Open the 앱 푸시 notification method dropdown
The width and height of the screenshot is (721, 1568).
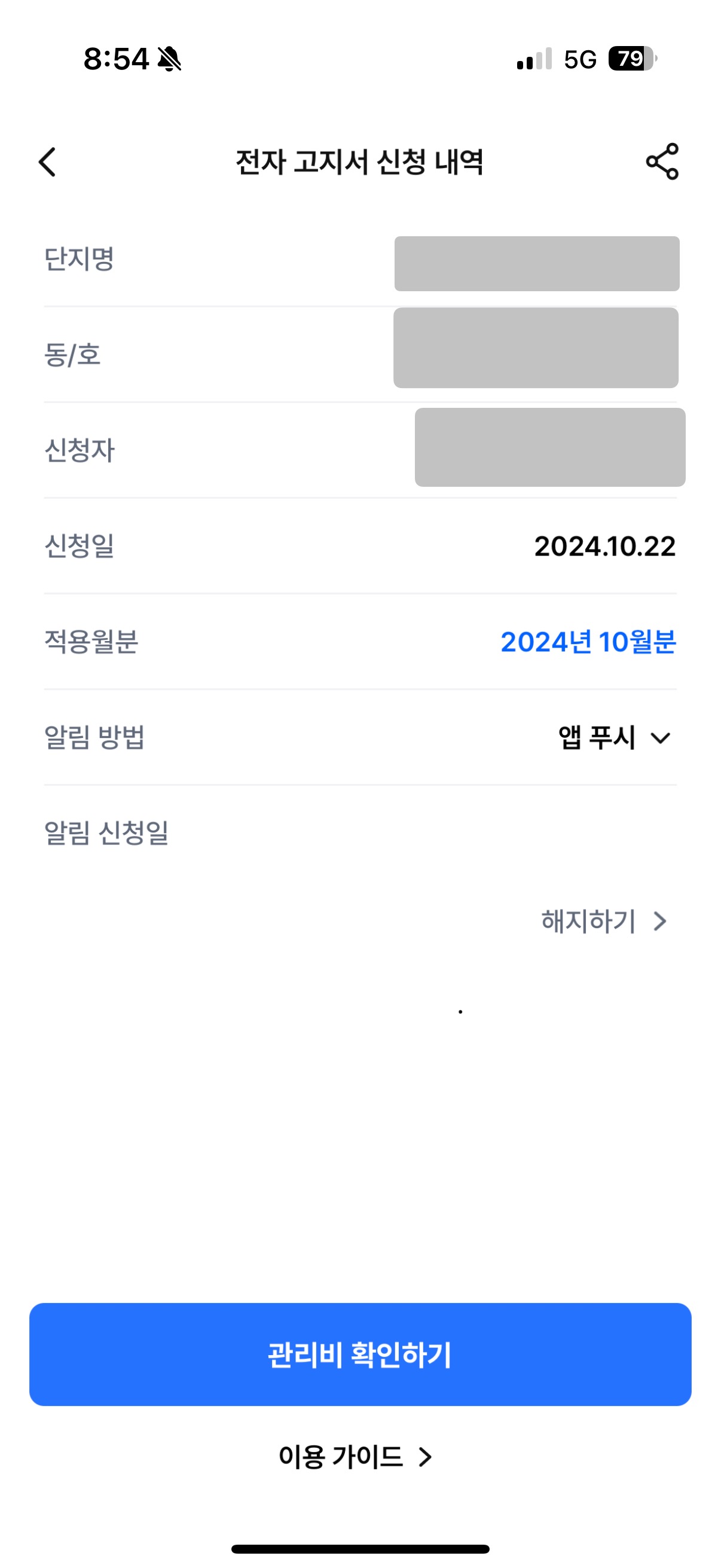(x=615, y=738)
